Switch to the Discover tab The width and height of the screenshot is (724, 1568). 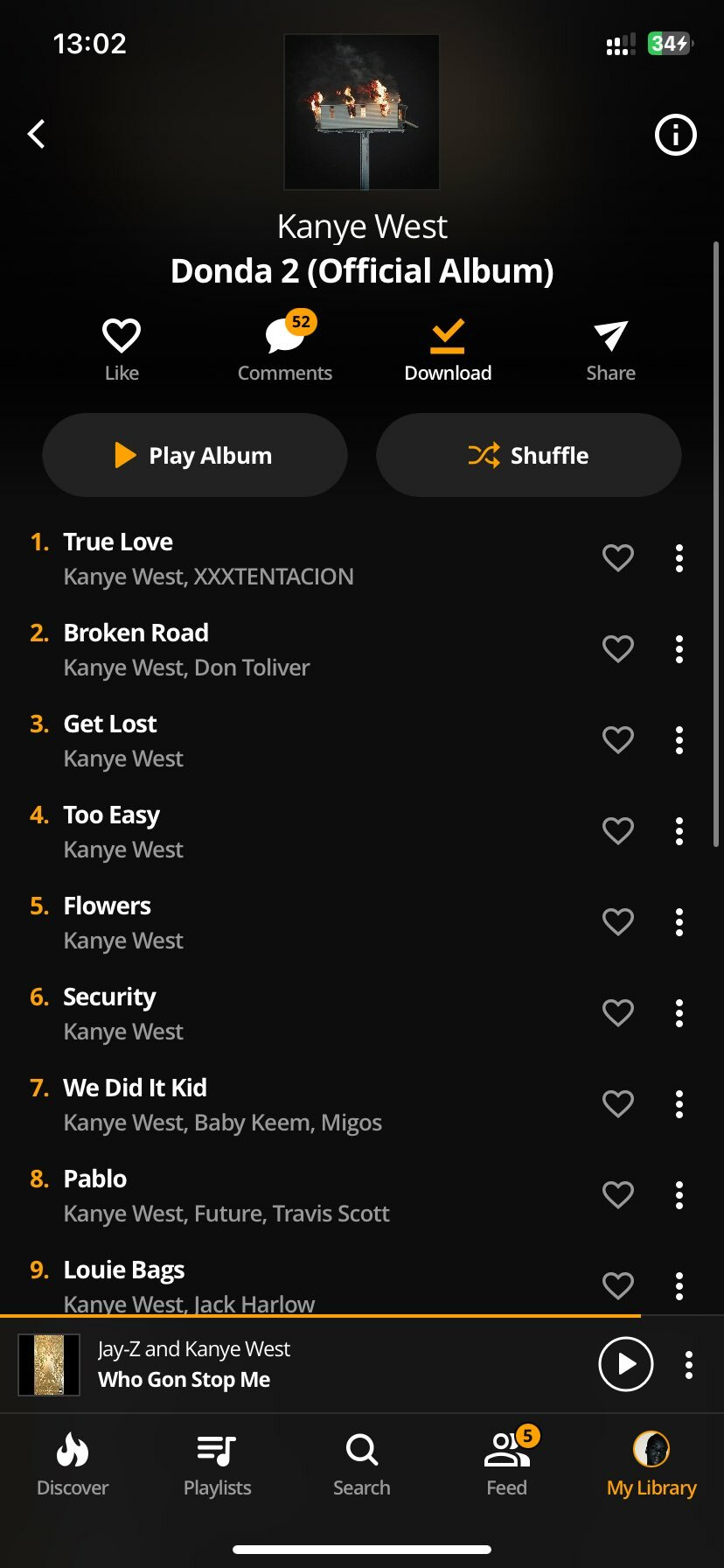coord(73,1465)
